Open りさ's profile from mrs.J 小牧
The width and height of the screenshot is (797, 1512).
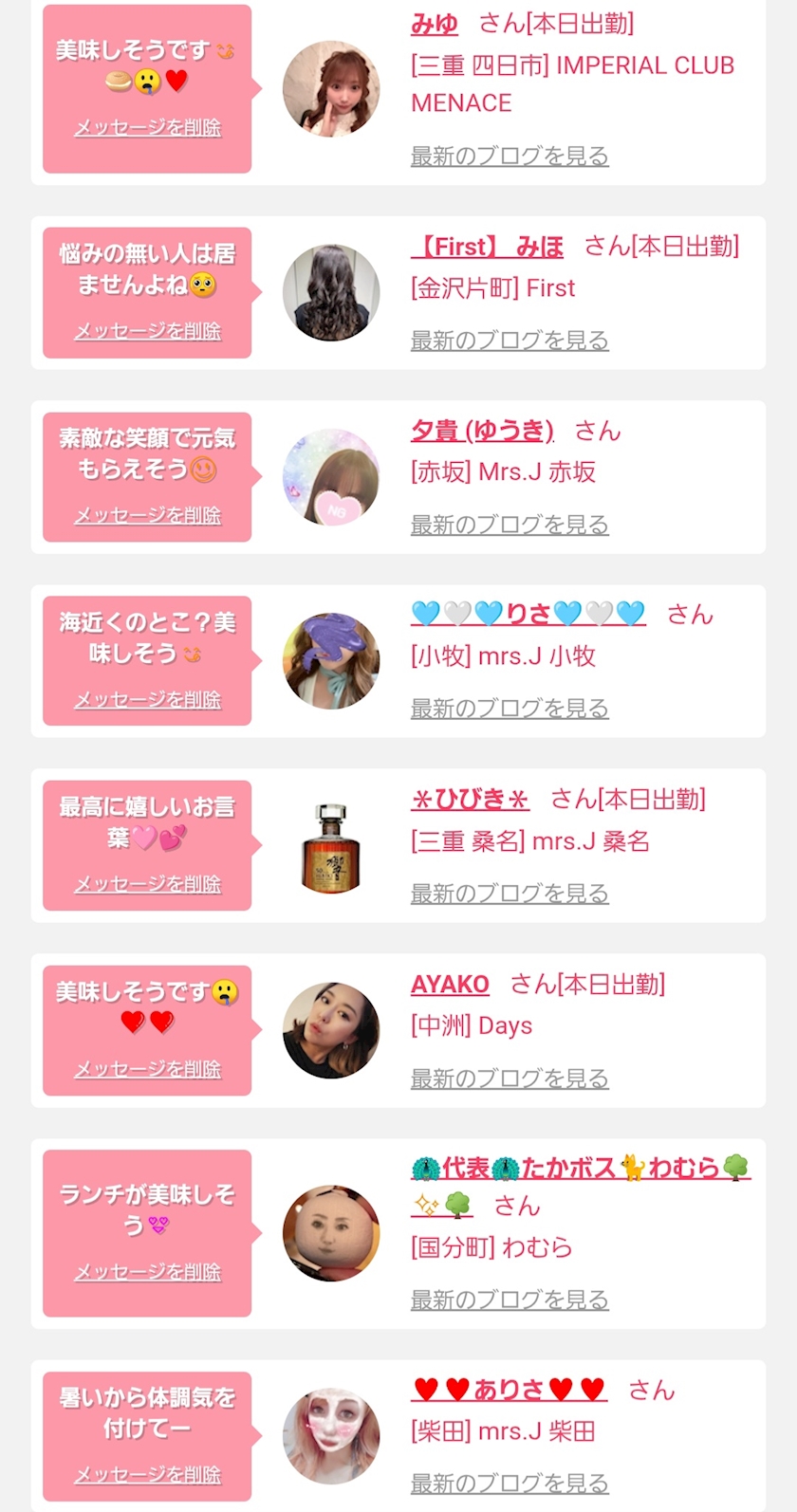pyautogui.click(x=528, y=614)
